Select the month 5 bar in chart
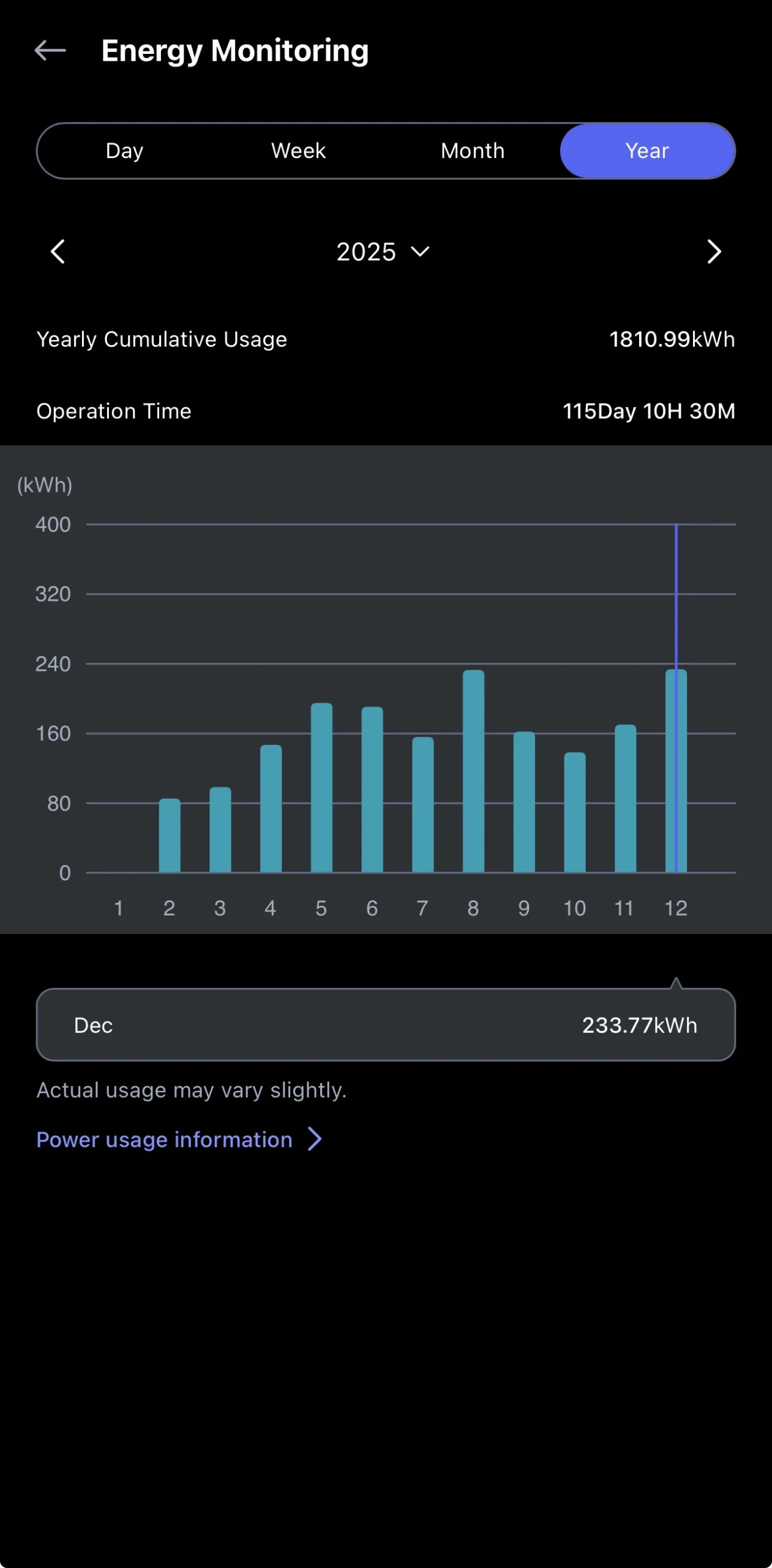This screenshot has width=772, height=1568. click(321, 787)
